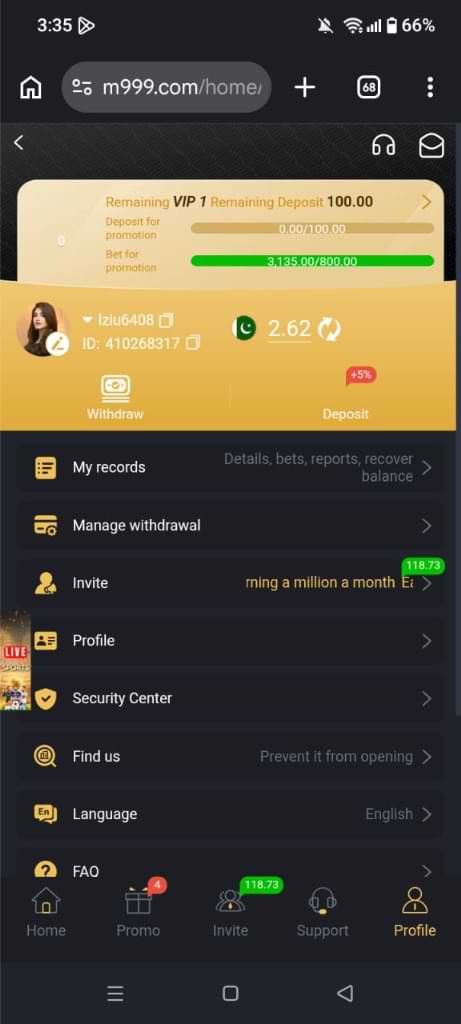Viewport: 461px width, 1024px height.
Task: Change the Language setting
Action: (230, 814)
